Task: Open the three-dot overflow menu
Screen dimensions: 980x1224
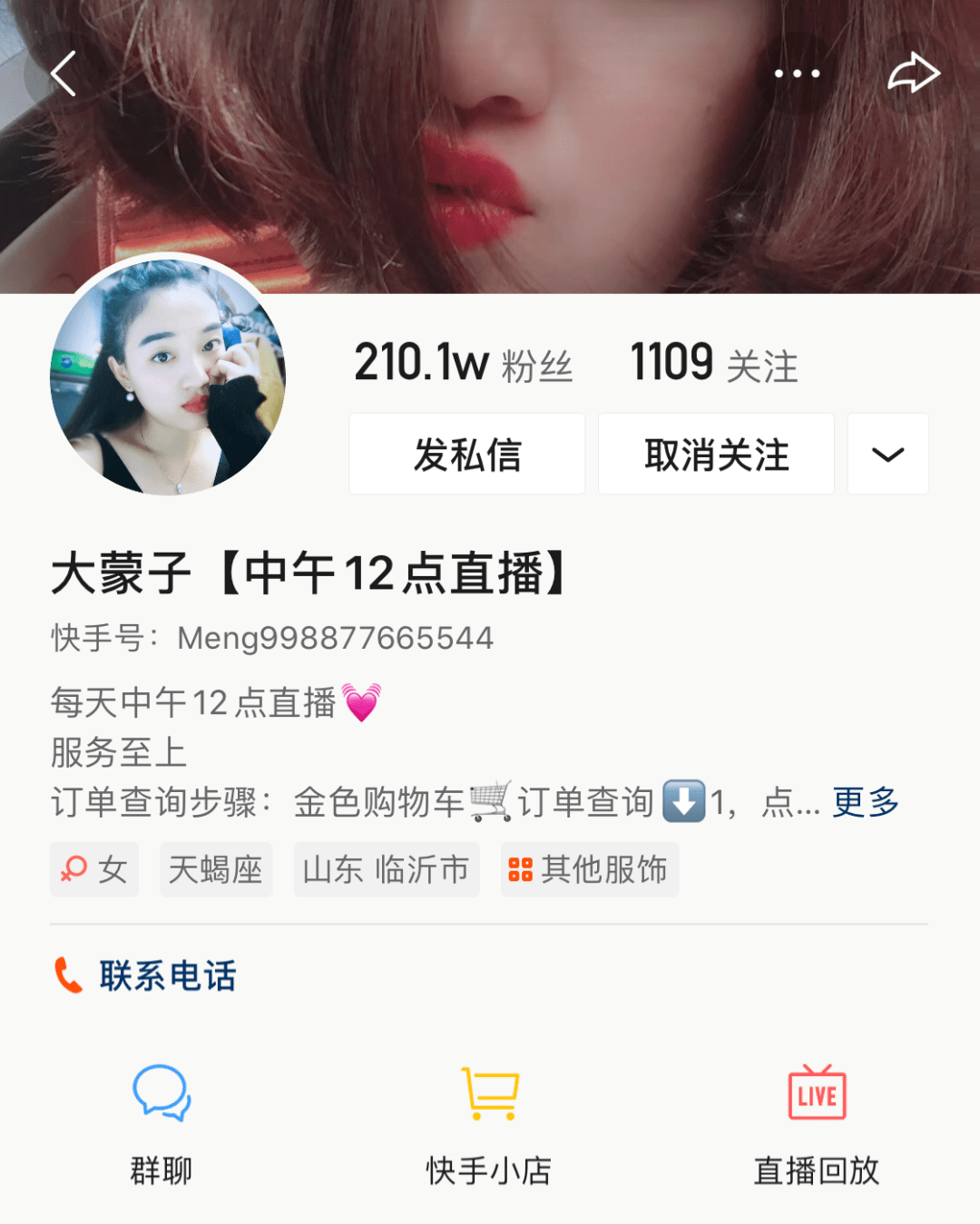Action: pyautogui.click(x=797, y=73)
